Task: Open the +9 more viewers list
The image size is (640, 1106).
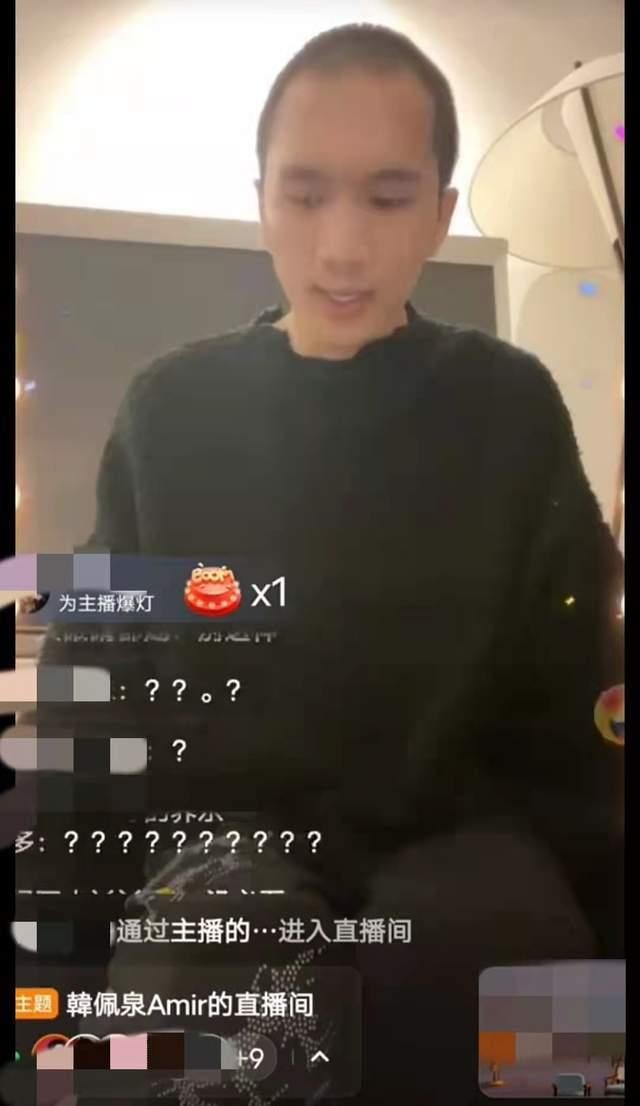Action: point(251,1057)
